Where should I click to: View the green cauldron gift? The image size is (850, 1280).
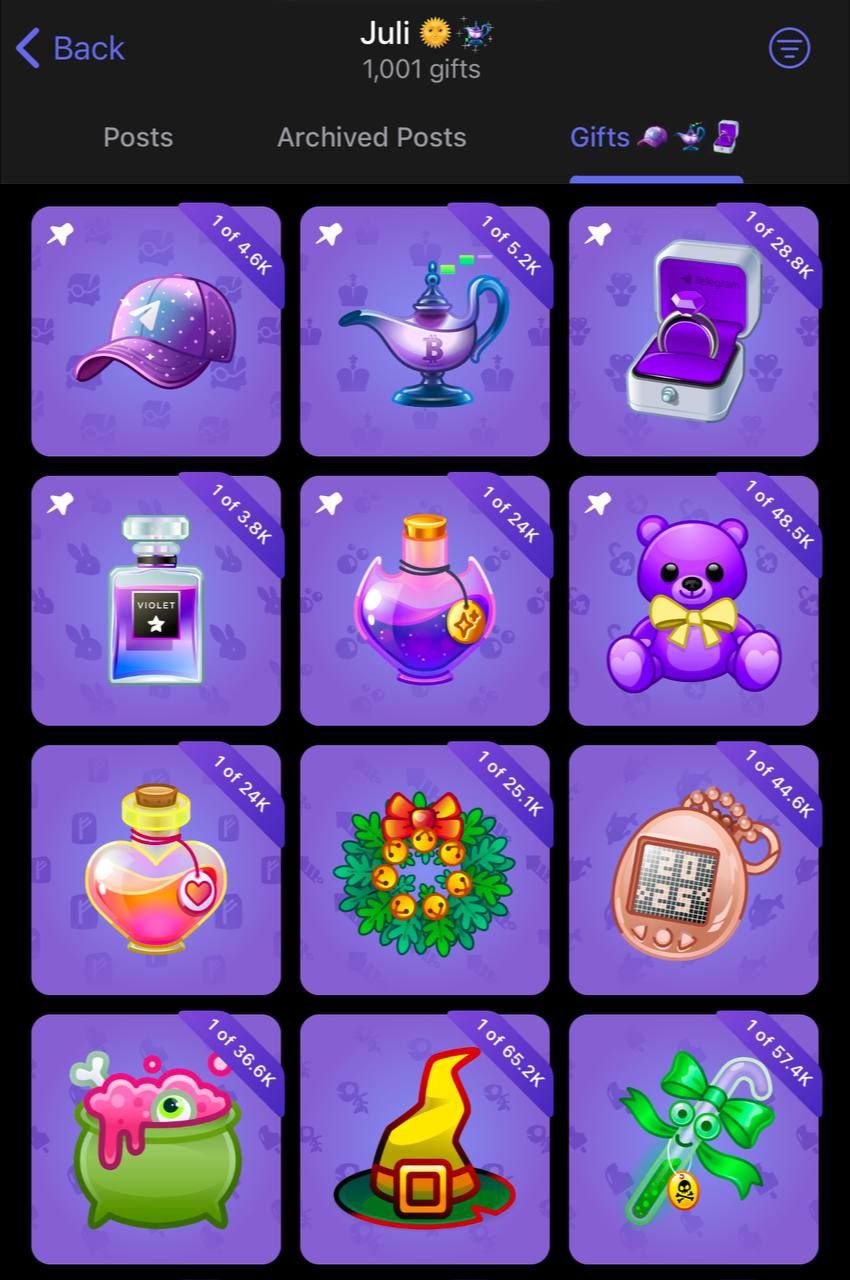(156, 1138)
